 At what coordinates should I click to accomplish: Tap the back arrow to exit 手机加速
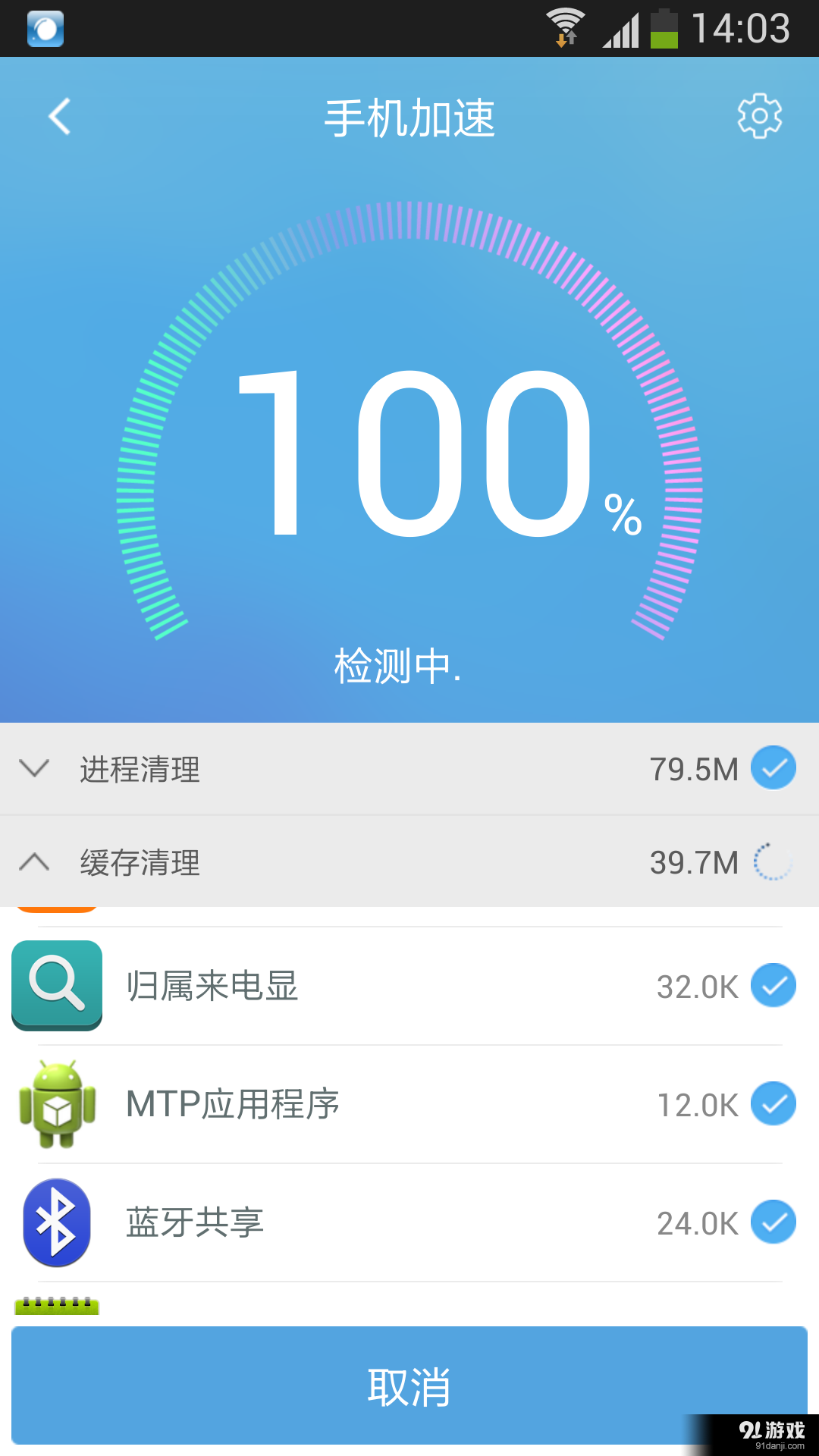tap(59, 115)
